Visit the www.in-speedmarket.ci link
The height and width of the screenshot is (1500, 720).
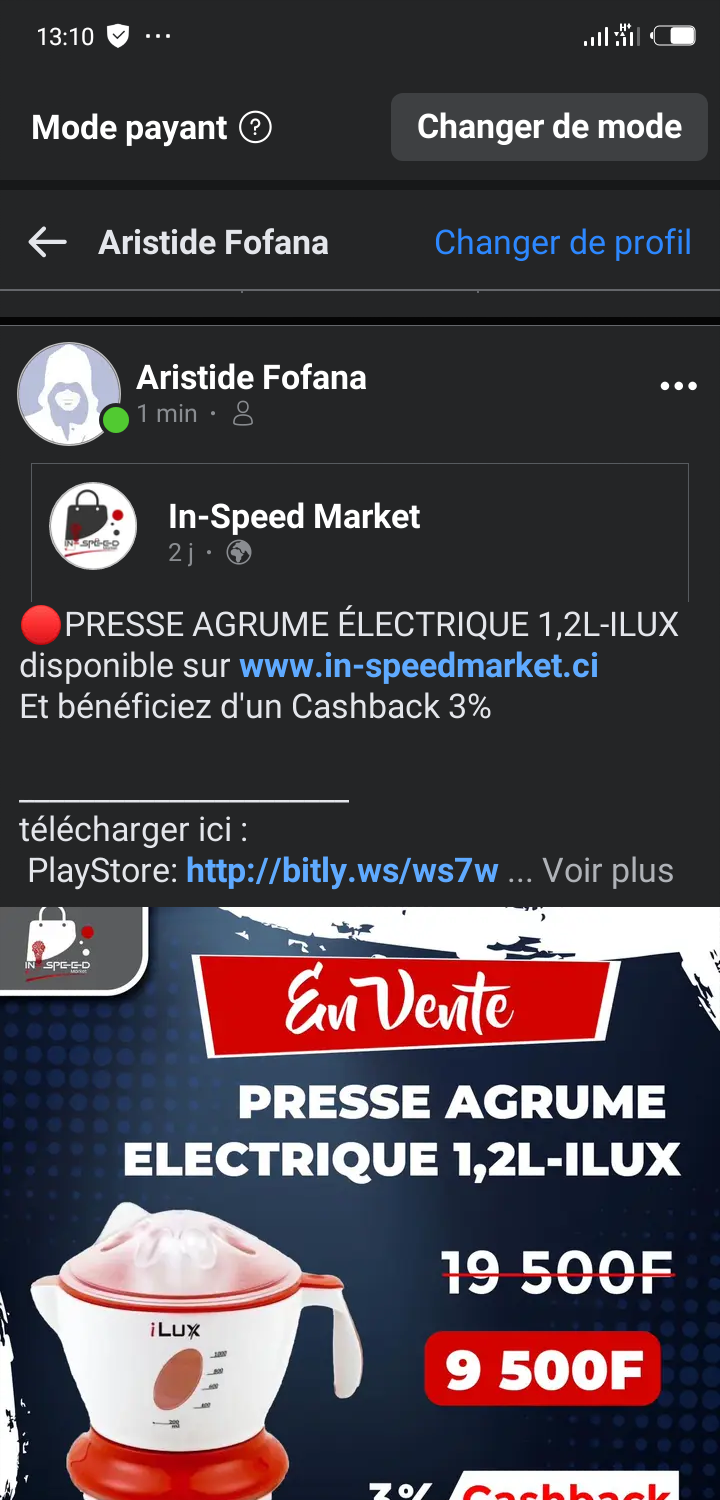tap(419, 665)
